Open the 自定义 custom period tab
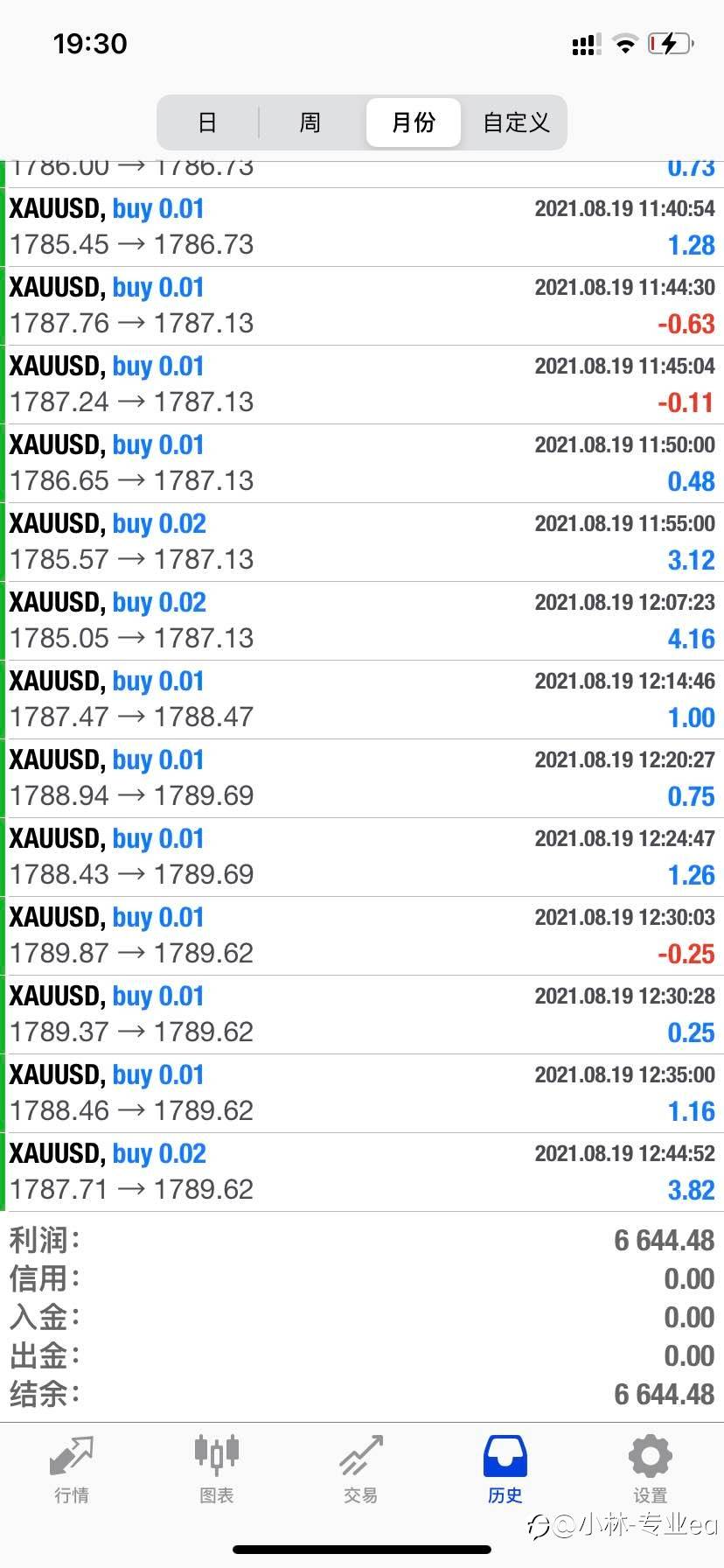Screen dimensions: 724x1568 (516, 122)
